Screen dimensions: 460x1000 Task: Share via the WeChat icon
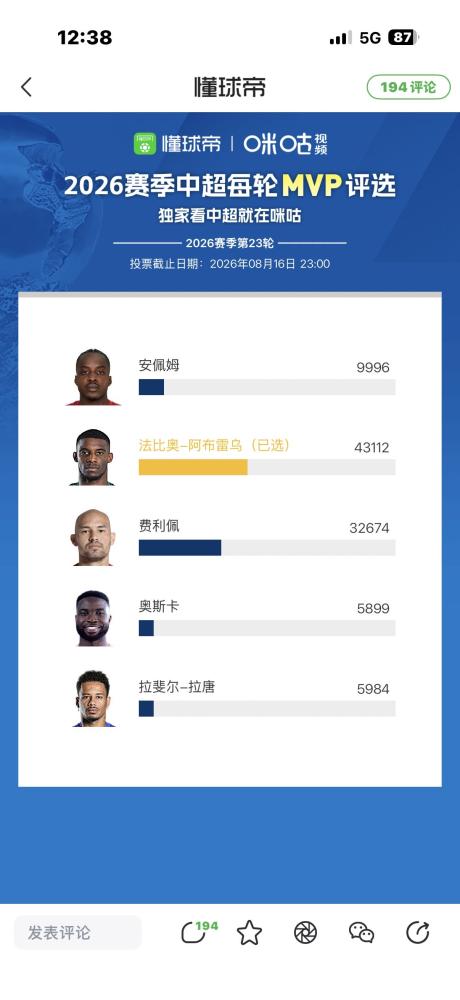click(x=362, y=932)
